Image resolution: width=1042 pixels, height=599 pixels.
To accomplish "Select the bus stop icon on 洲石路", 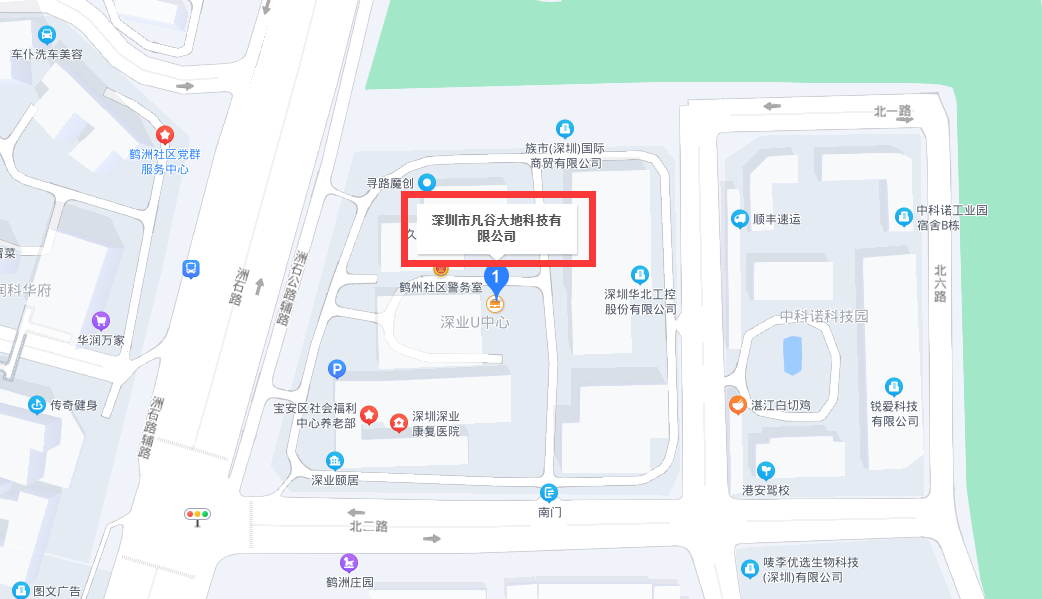I will [190, 269].
